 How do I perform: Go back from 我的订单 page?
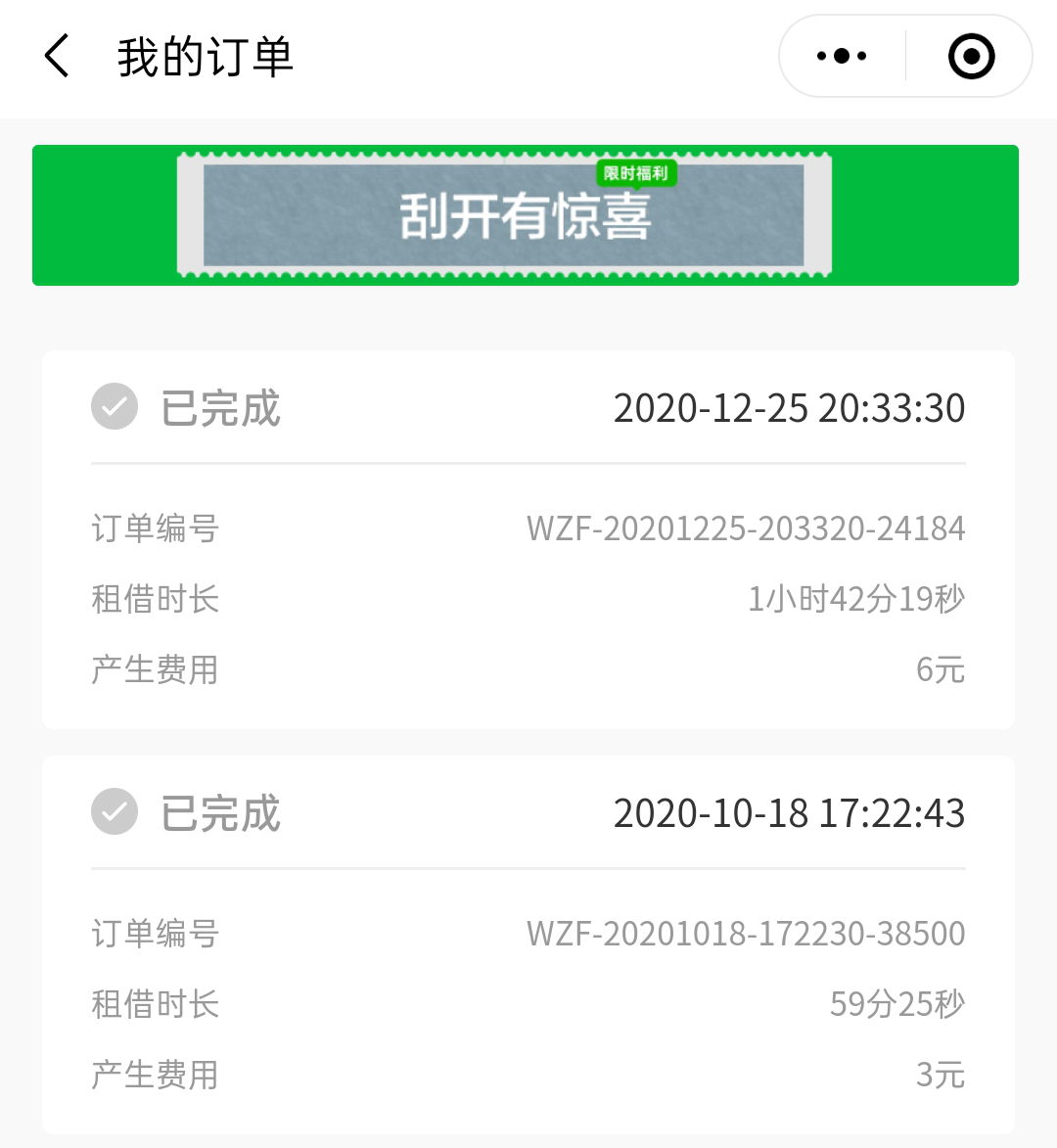[x=58, y=56]
